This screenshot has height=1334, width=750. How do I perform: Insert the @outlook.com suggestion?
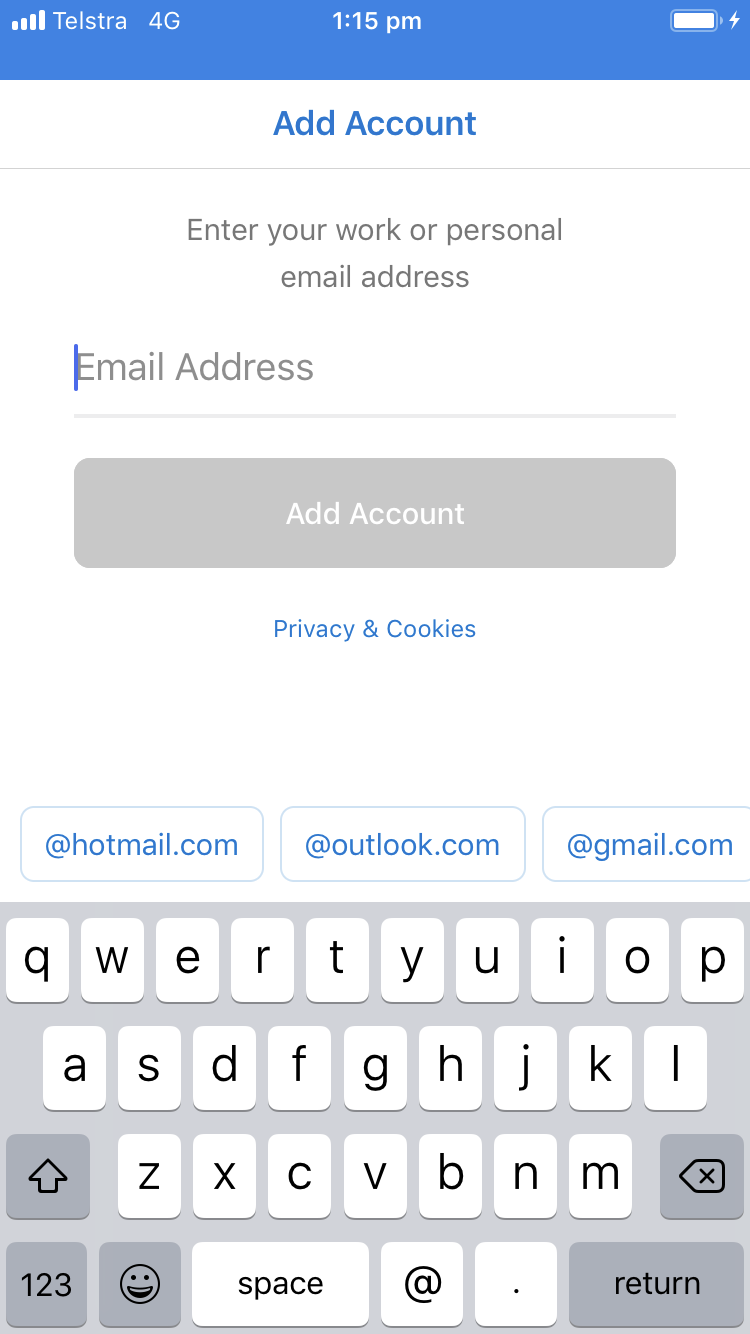402,845
